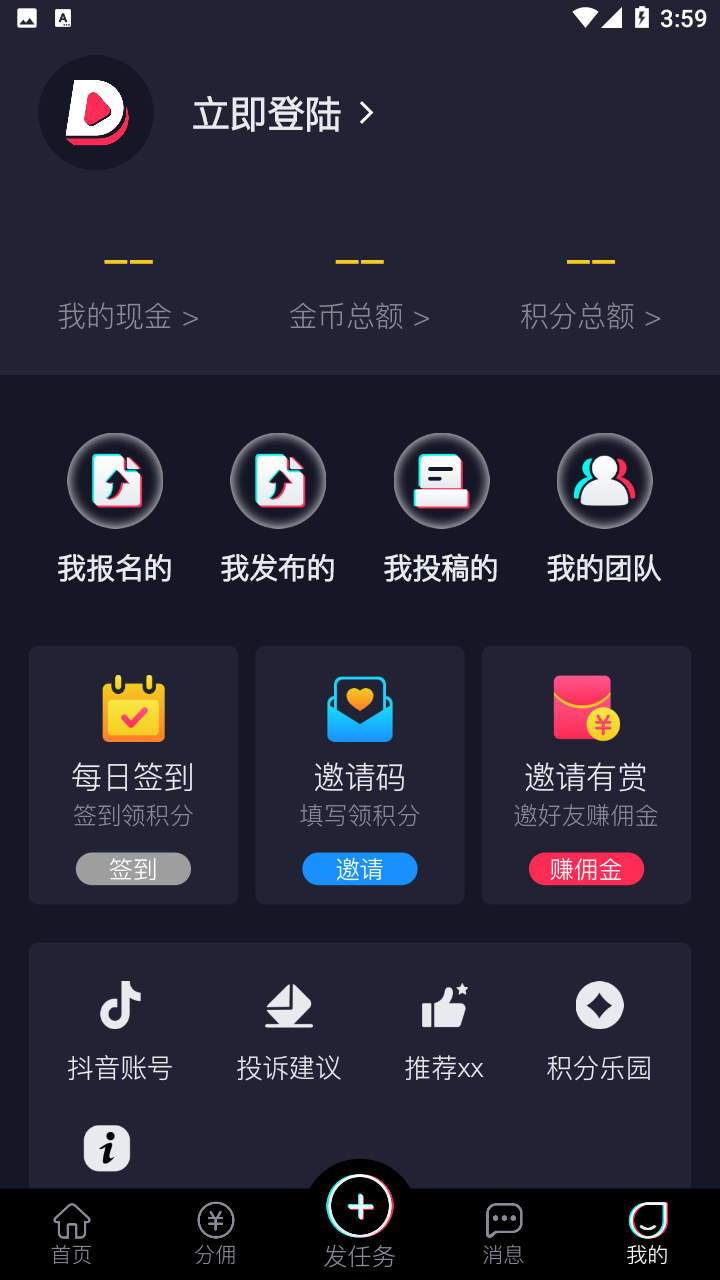
Task: Select the 抖音账号 Douyin account icon
Action: (121, 1005)
